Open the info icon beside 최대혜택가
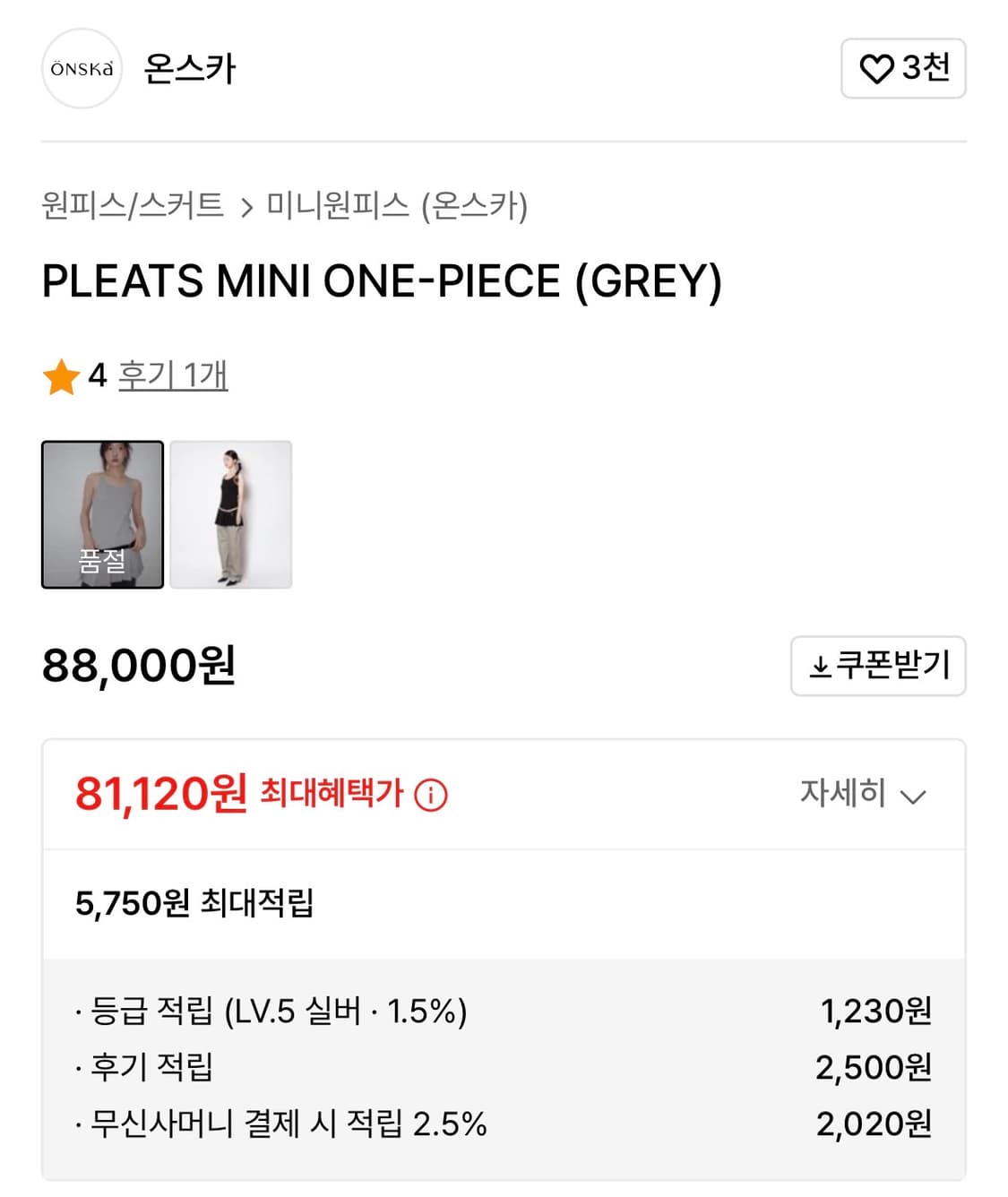1008x1197 pixels. pyautogui.click(x=432, y=793)
